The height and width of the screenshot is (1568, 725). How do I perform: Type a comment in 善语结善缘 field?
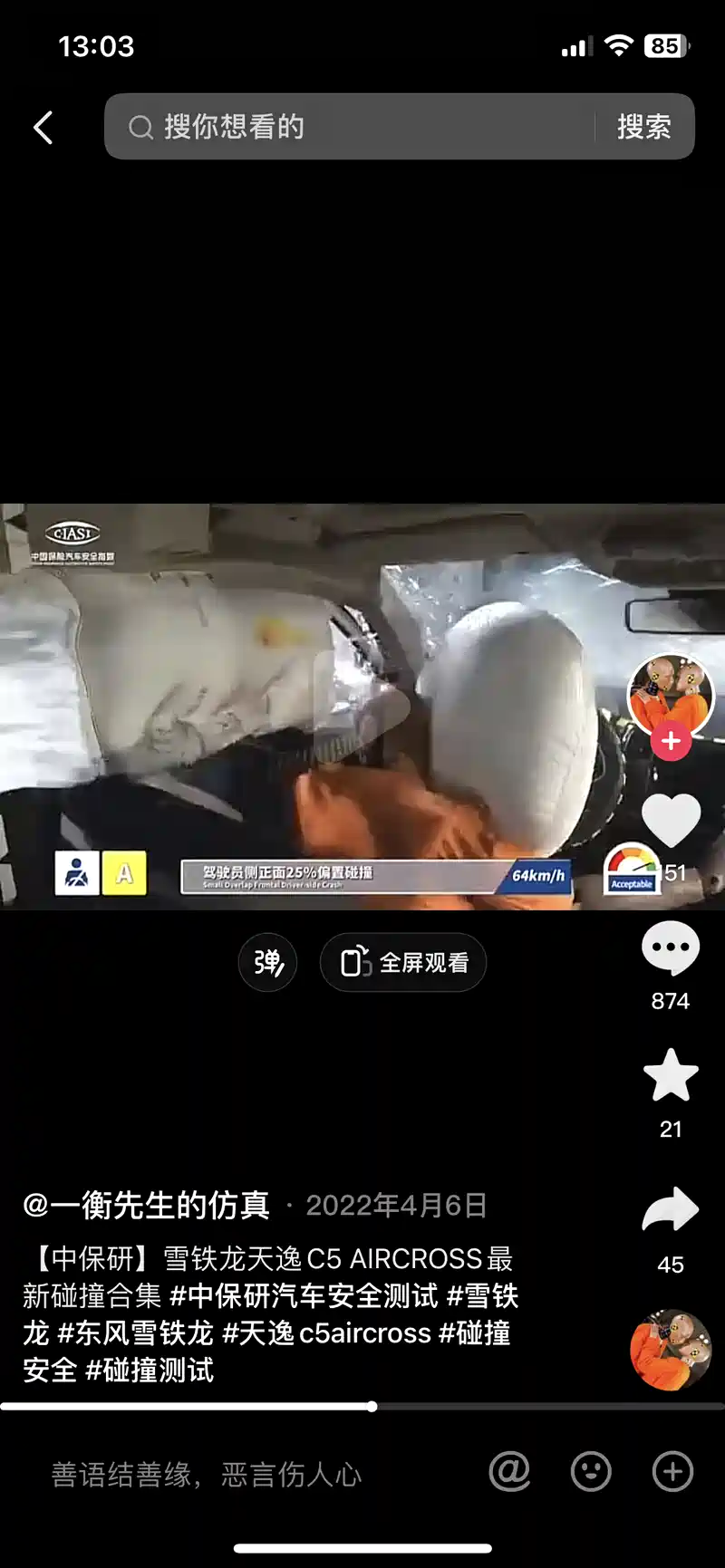pos(207,1475)
